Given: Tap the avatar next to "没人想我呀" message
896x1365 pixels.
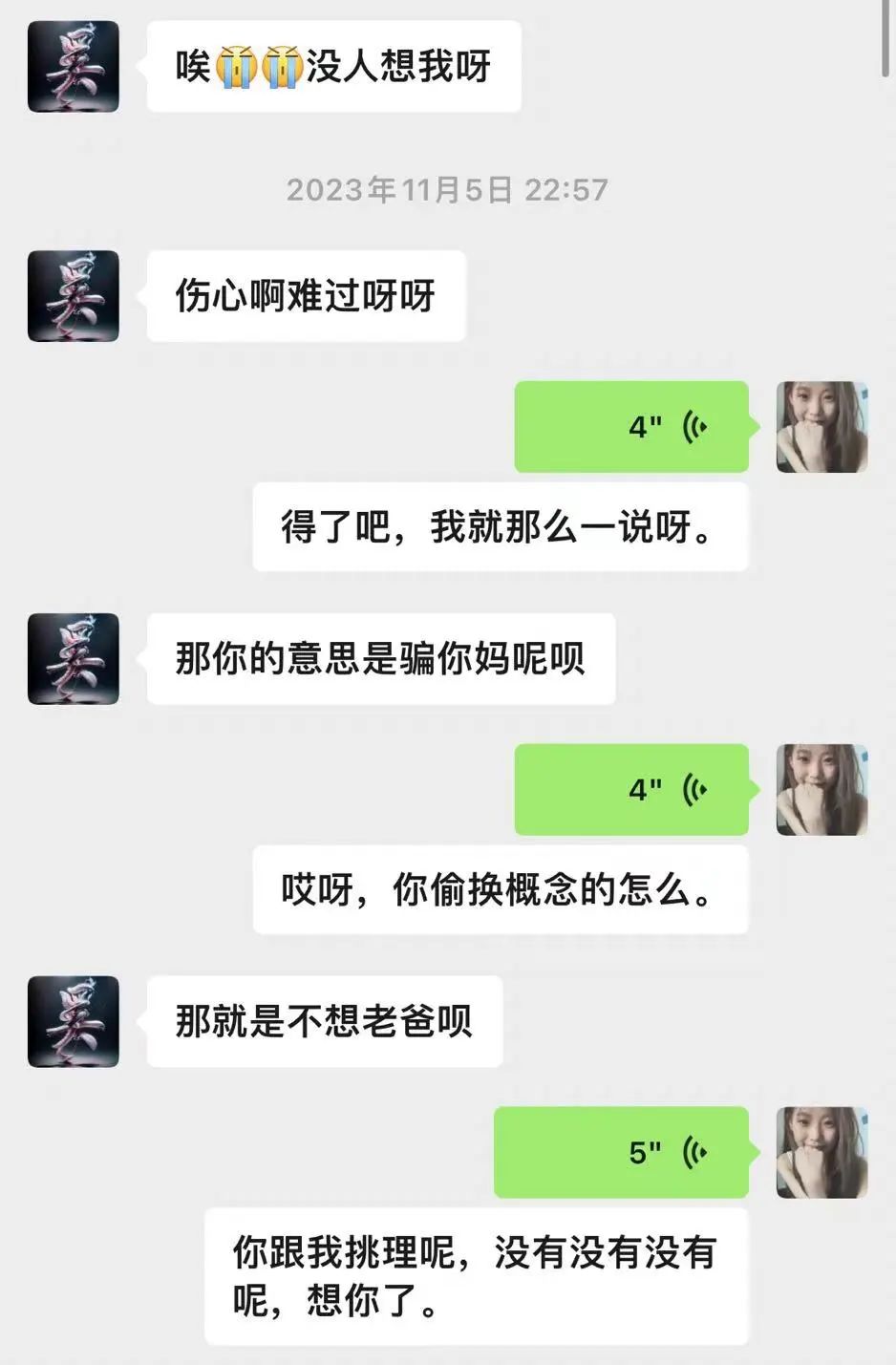Looking at the screenshot, I should tap(74, 67).
